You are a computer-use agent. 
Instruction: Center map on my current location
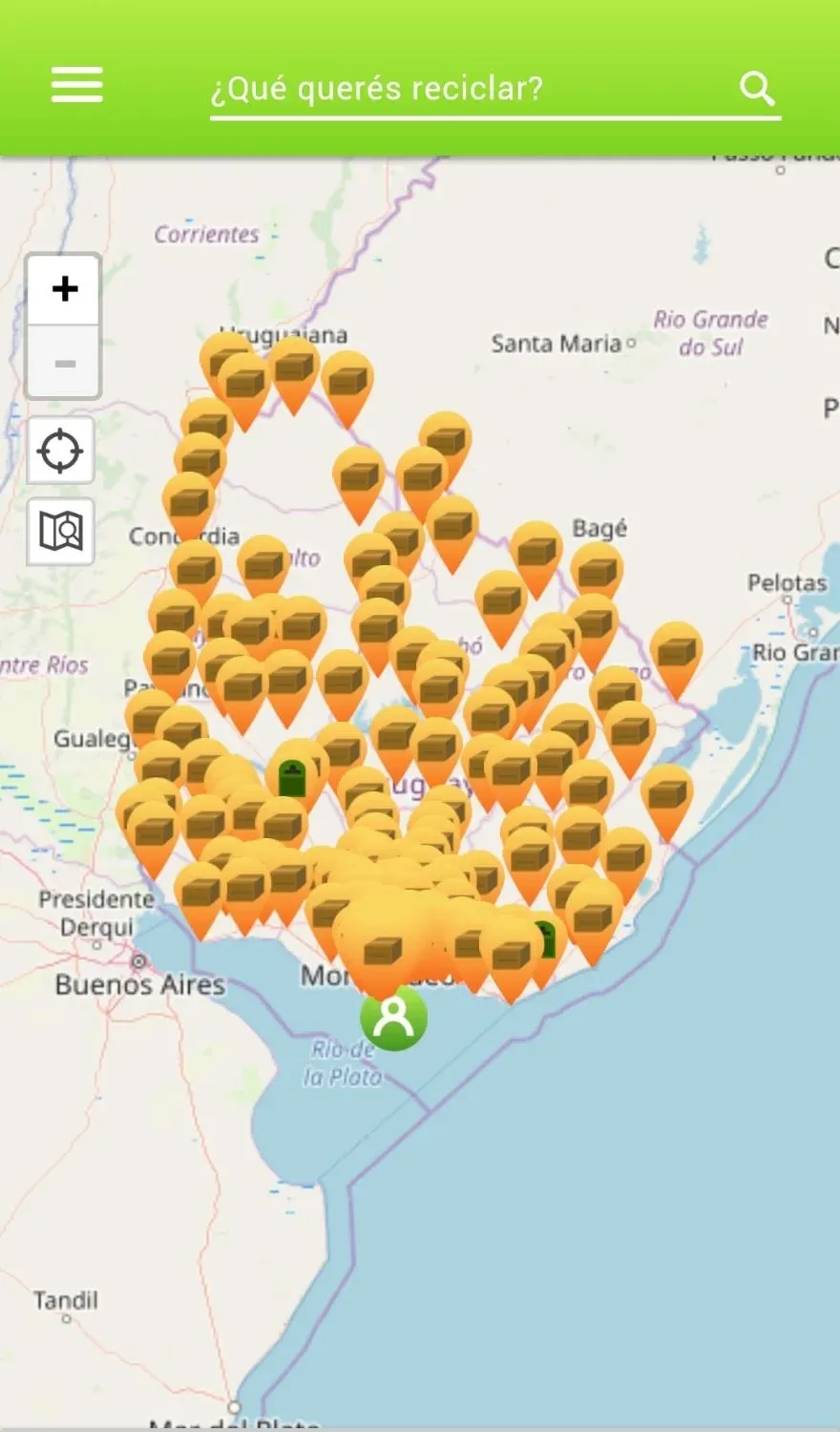[61, 451]
